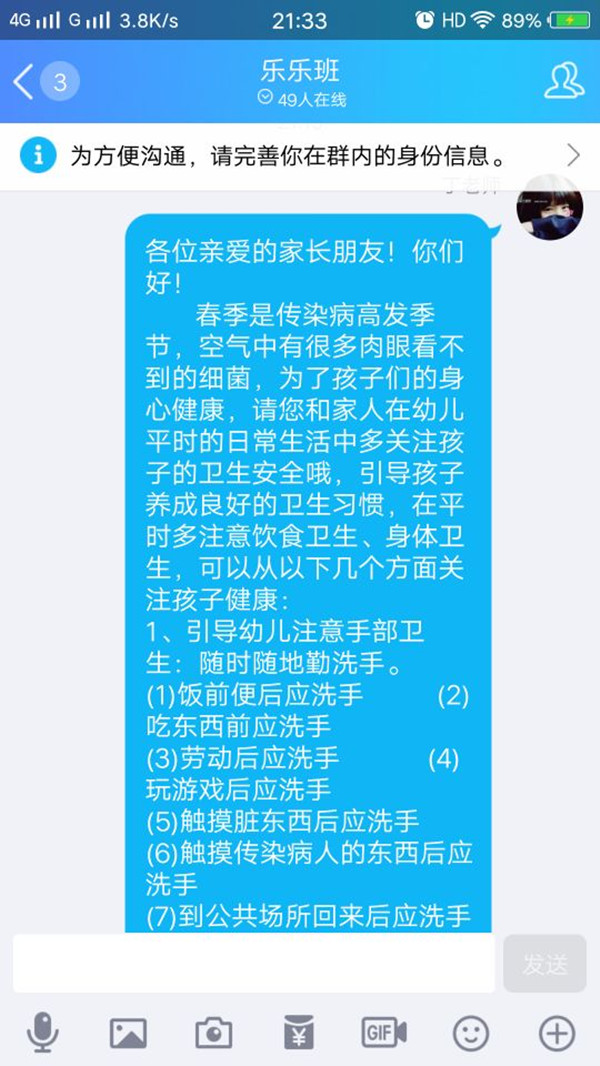Open the emoji picker

tap(470, 1033)
